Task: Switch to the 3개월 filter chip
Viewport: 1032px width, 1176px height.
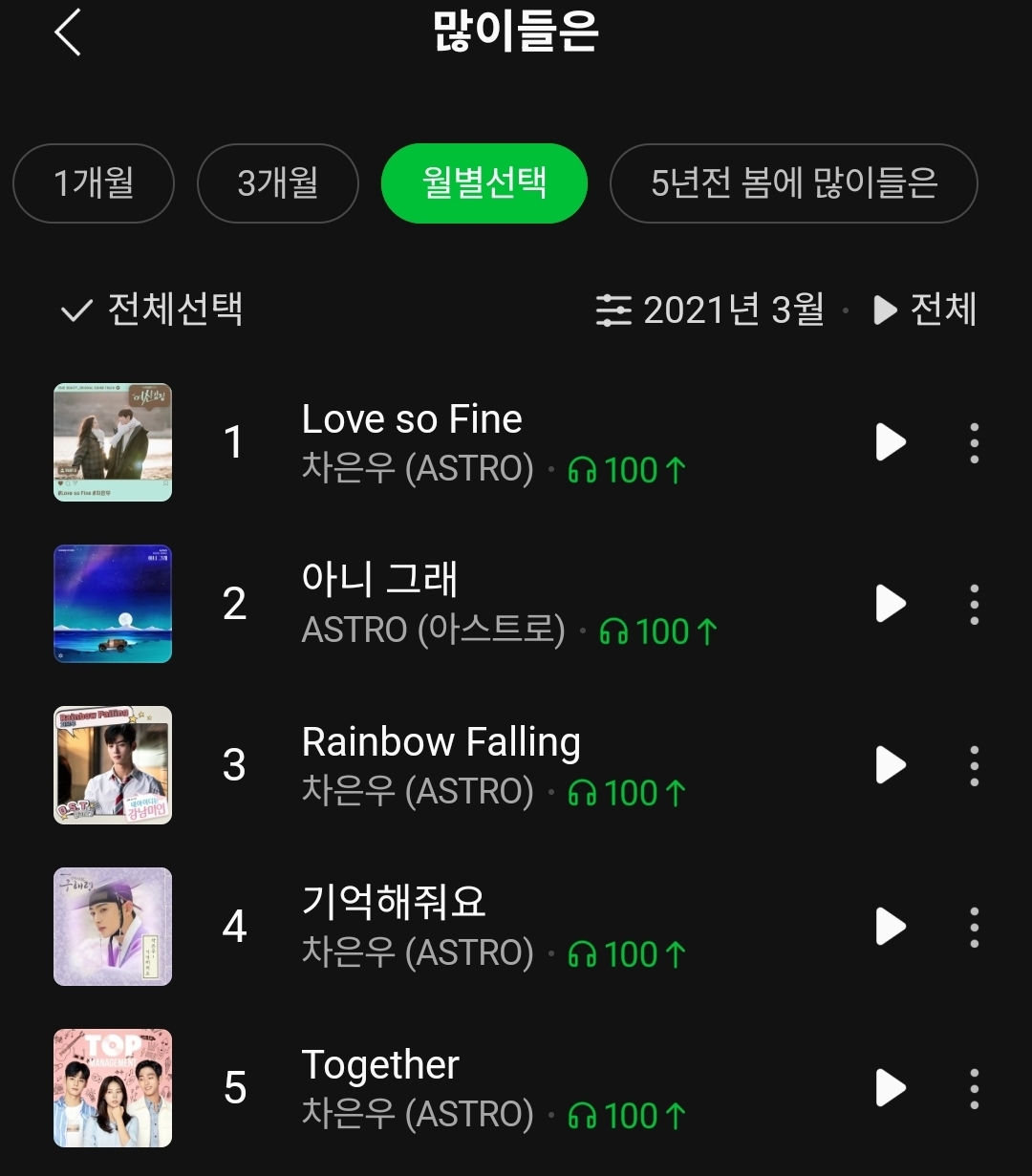Action: pos(277,182)
